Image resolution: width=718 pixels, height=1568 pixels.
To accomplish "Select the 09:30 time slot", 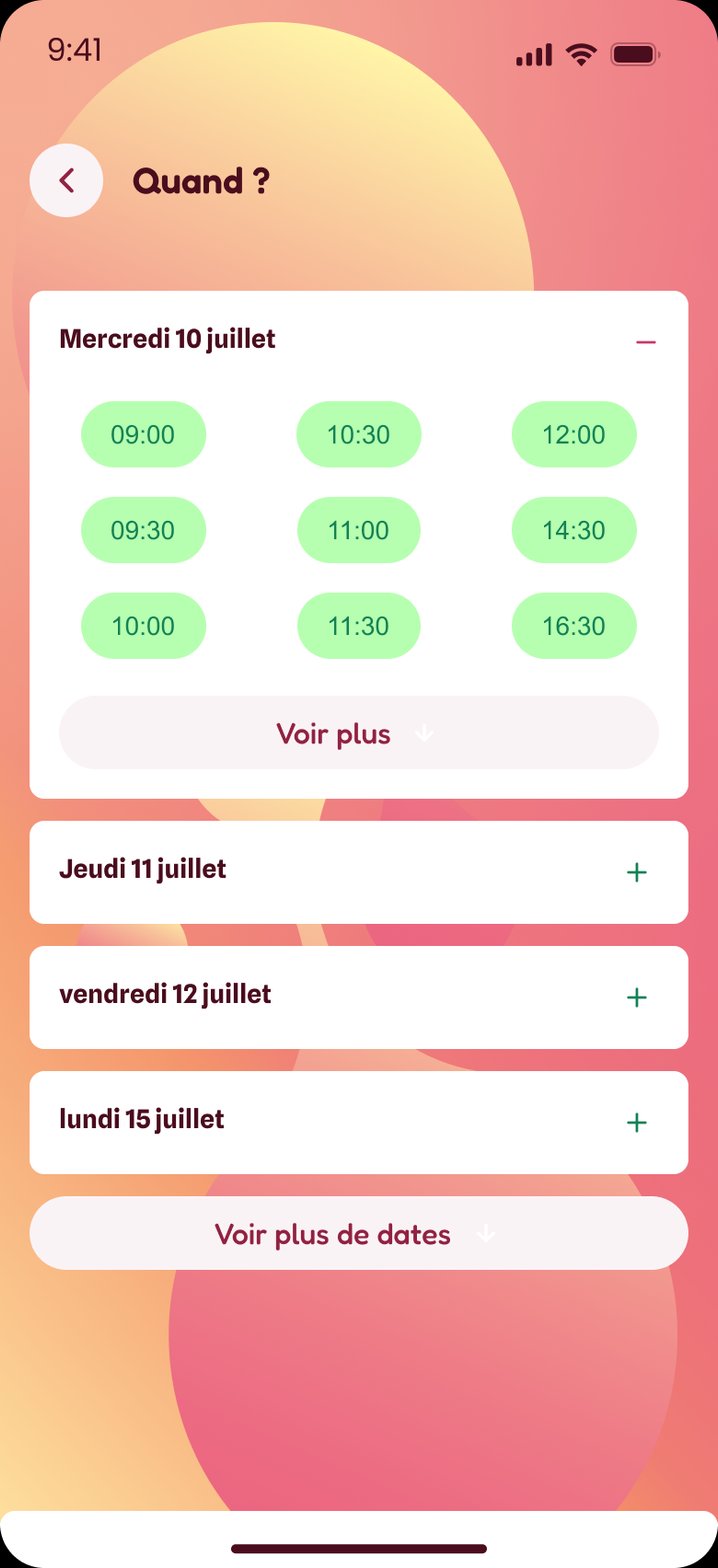I will tap(143, 530).
